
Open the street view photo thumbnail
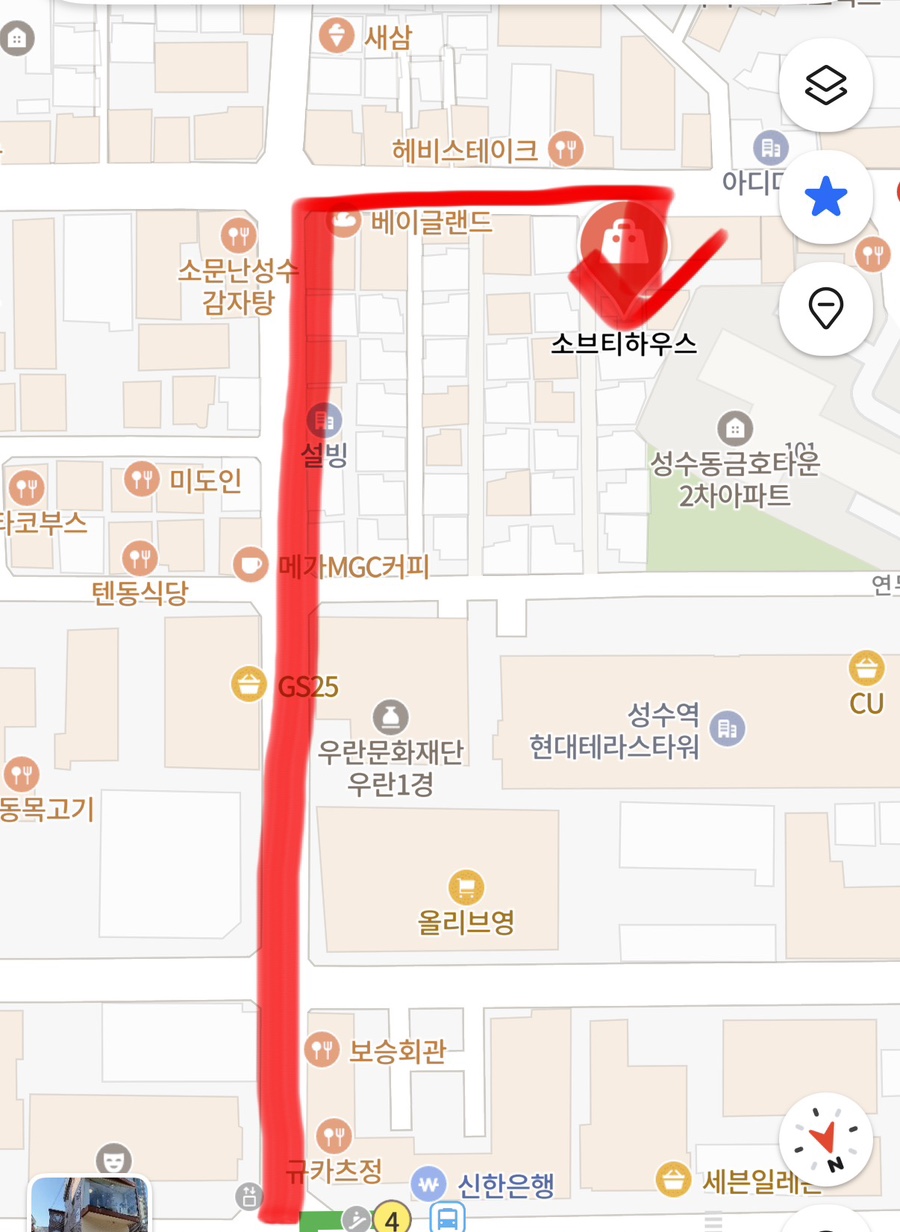tap(91, 1204)
